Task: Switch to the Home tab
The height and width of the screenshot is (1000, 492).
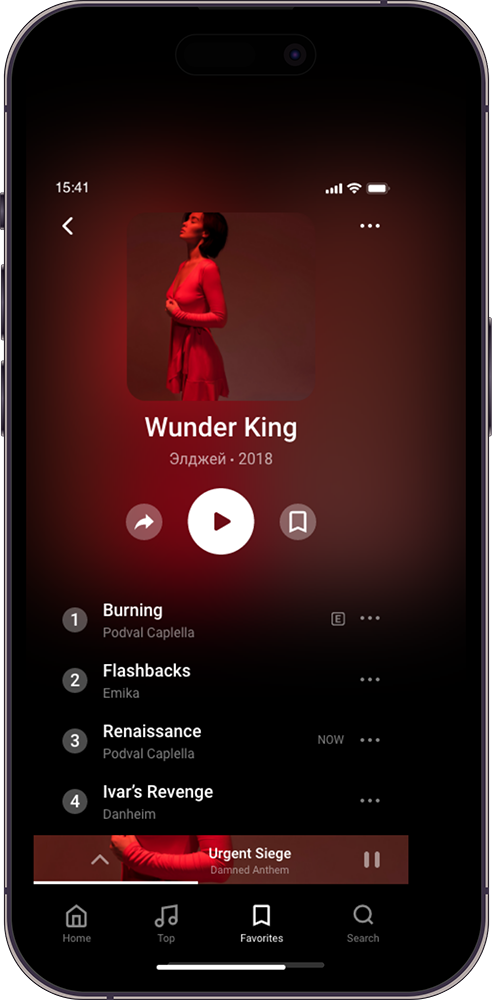Action: (x=77, y=924)
